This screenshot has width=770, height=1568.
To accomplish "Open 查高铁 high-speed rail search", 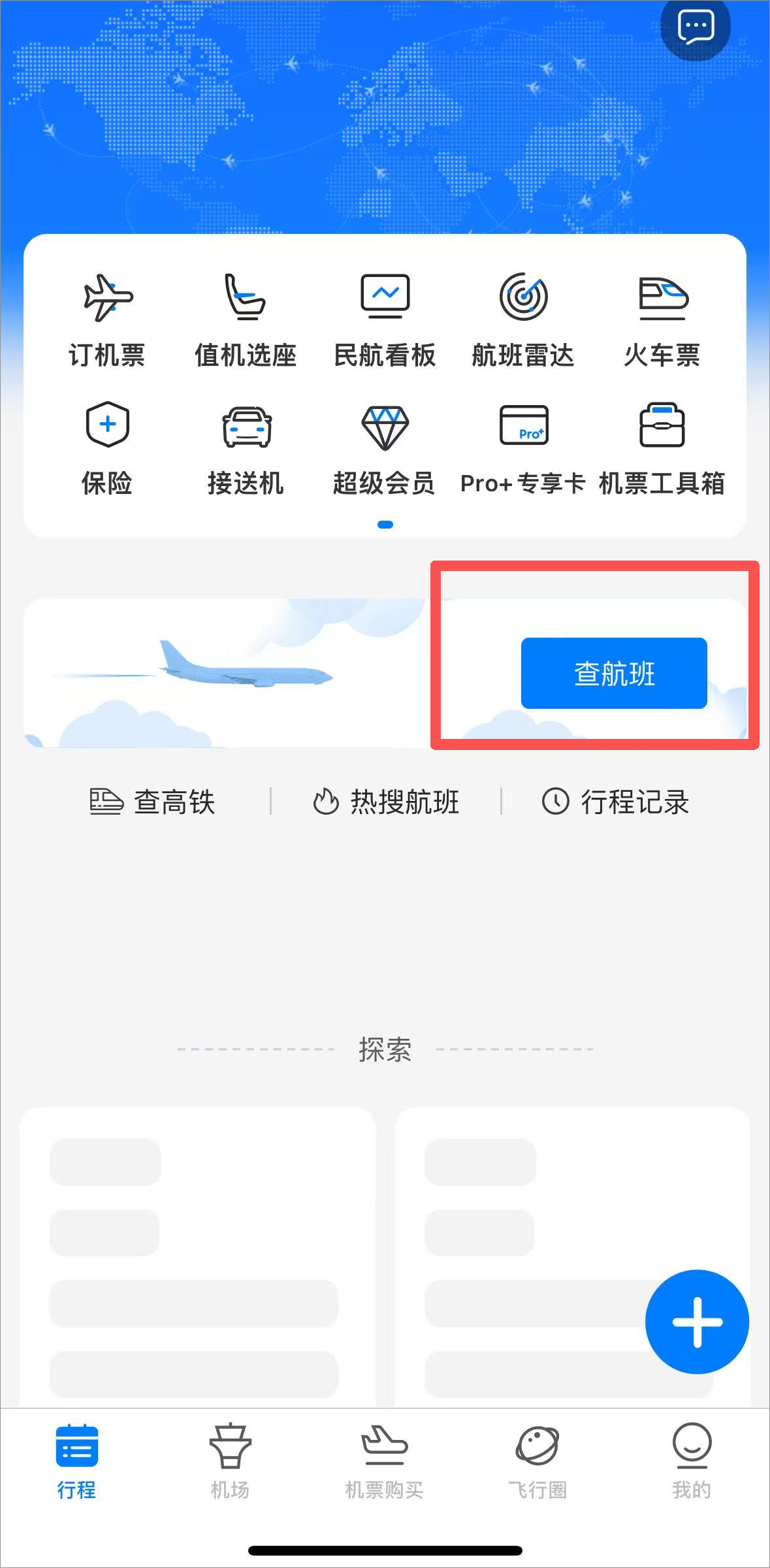I will point(153,802).
